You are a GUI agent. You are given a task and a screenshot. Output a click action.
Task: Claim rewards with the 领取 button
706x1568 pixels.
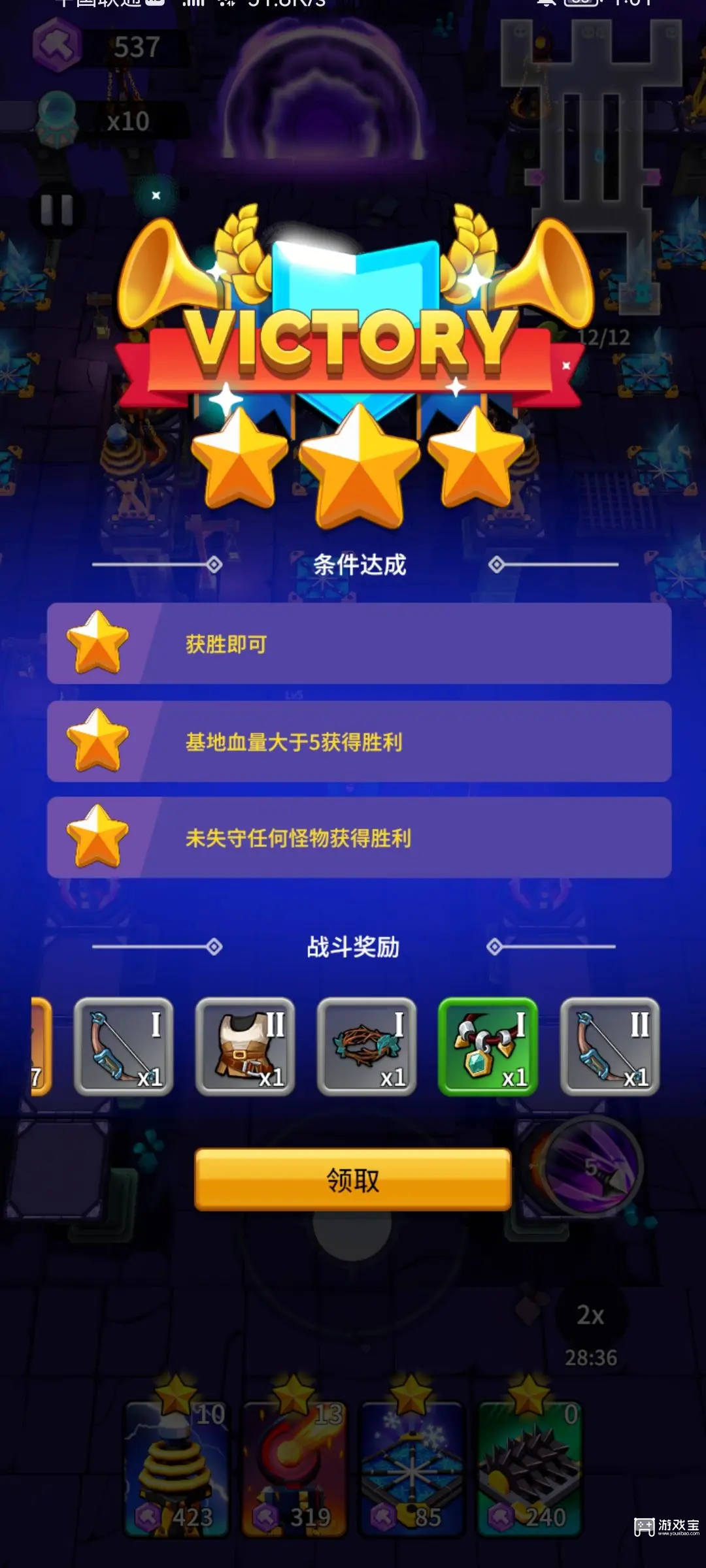(x=352, y=1180)
